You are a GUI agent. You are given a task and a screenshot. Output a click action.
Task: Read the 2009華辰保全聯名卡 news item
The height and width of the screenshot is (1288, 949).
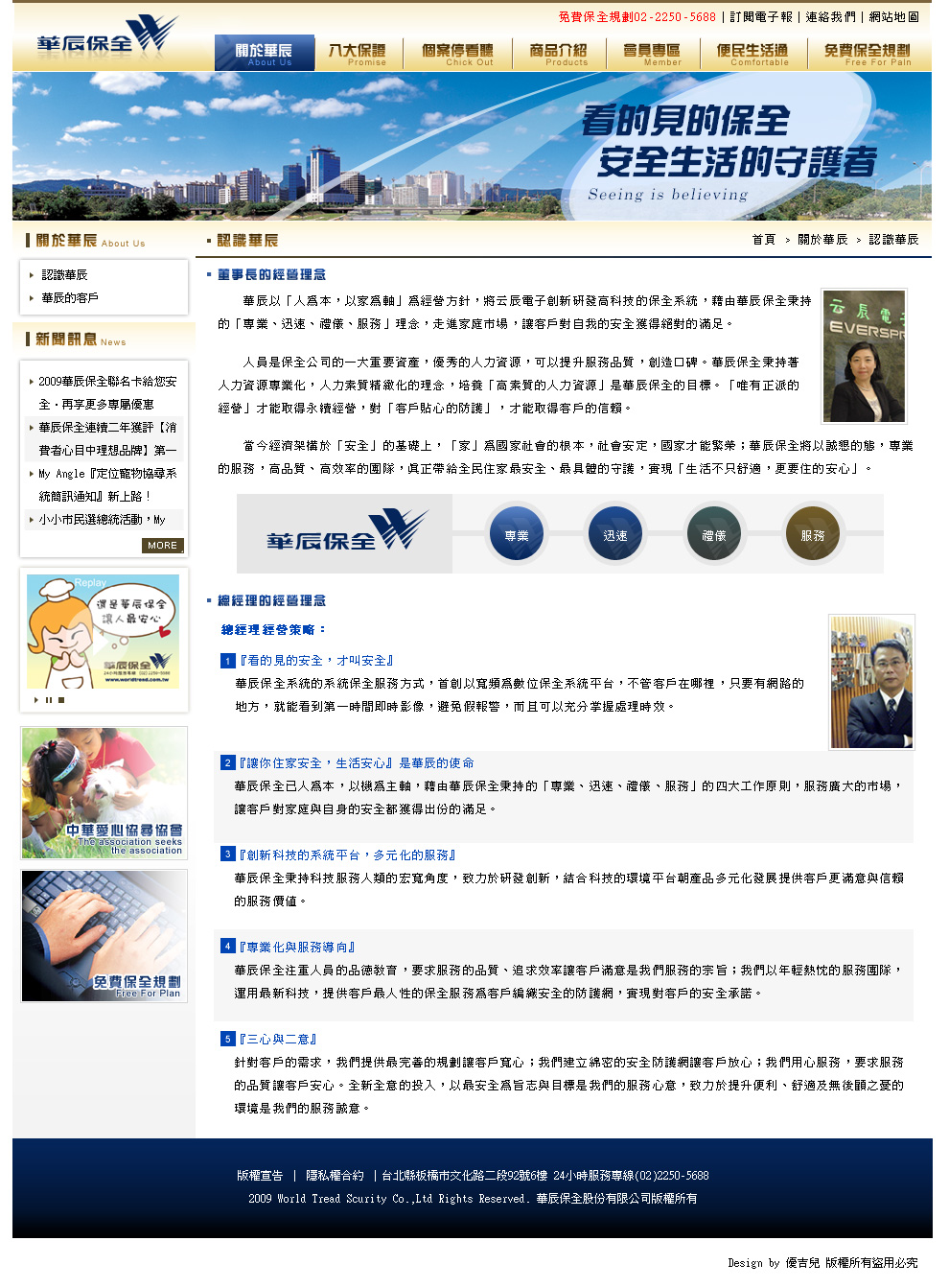click(x=107, y=382)
